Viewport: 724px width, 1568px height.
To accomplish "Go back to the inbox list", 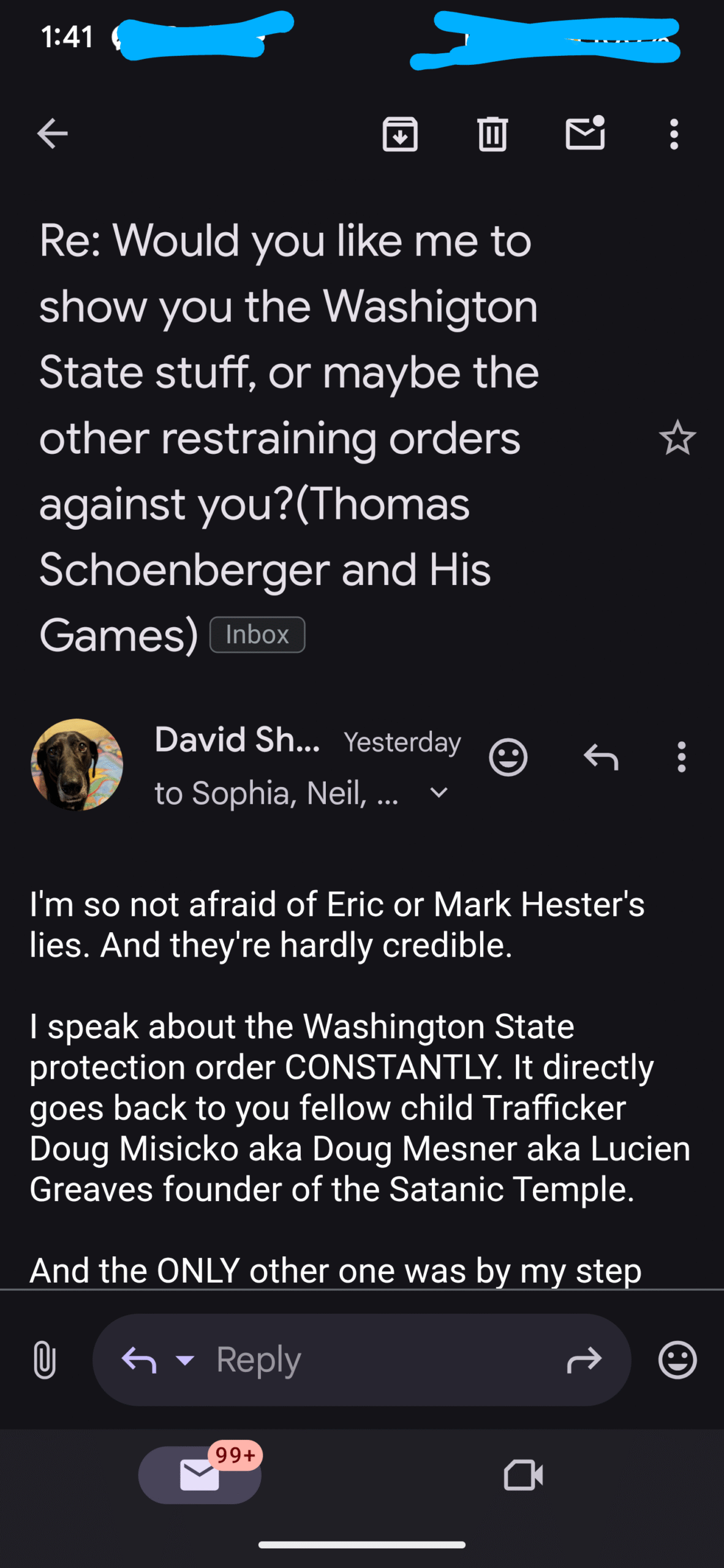I will [52, 134].
